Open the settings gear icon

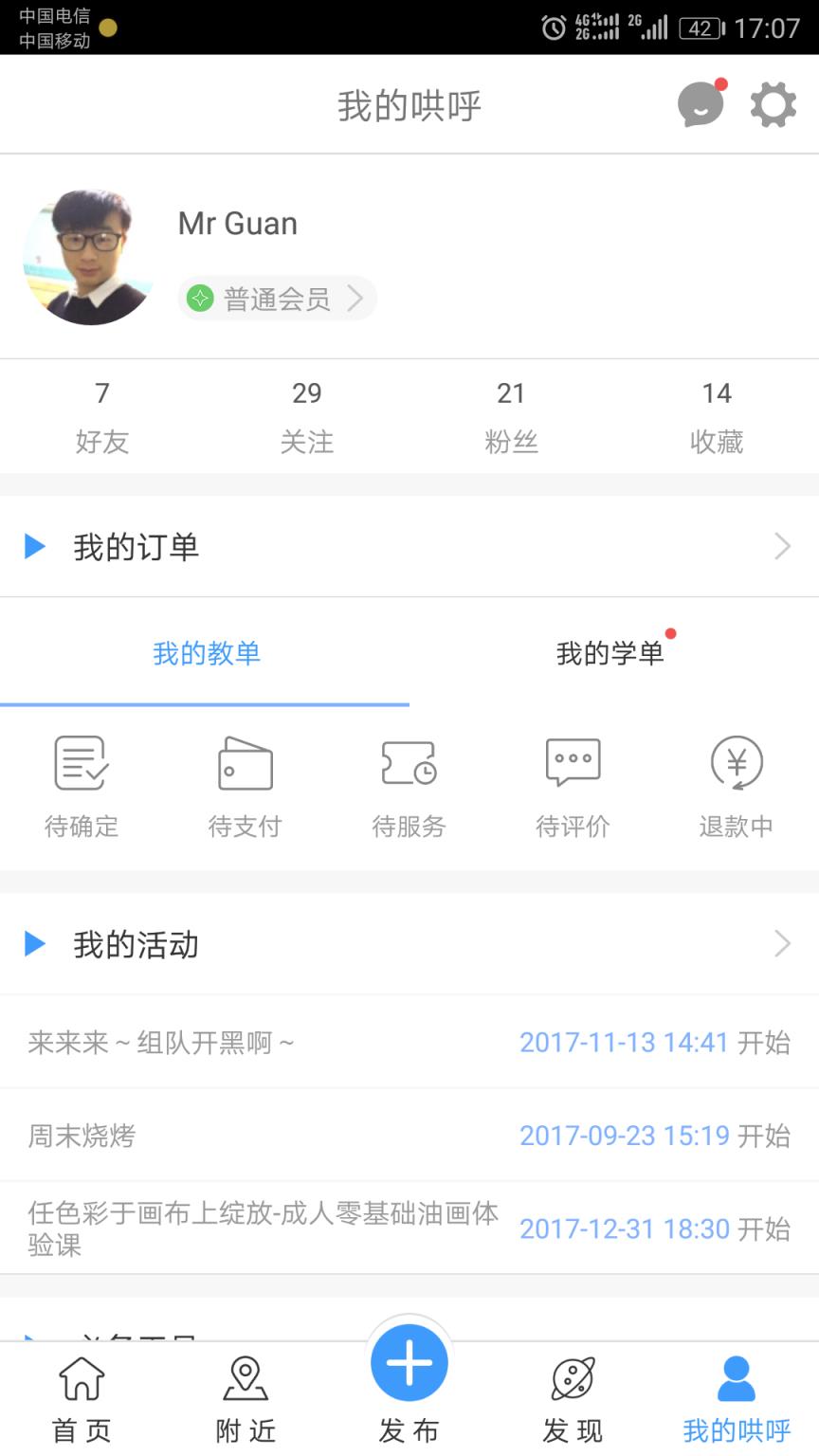773,104
